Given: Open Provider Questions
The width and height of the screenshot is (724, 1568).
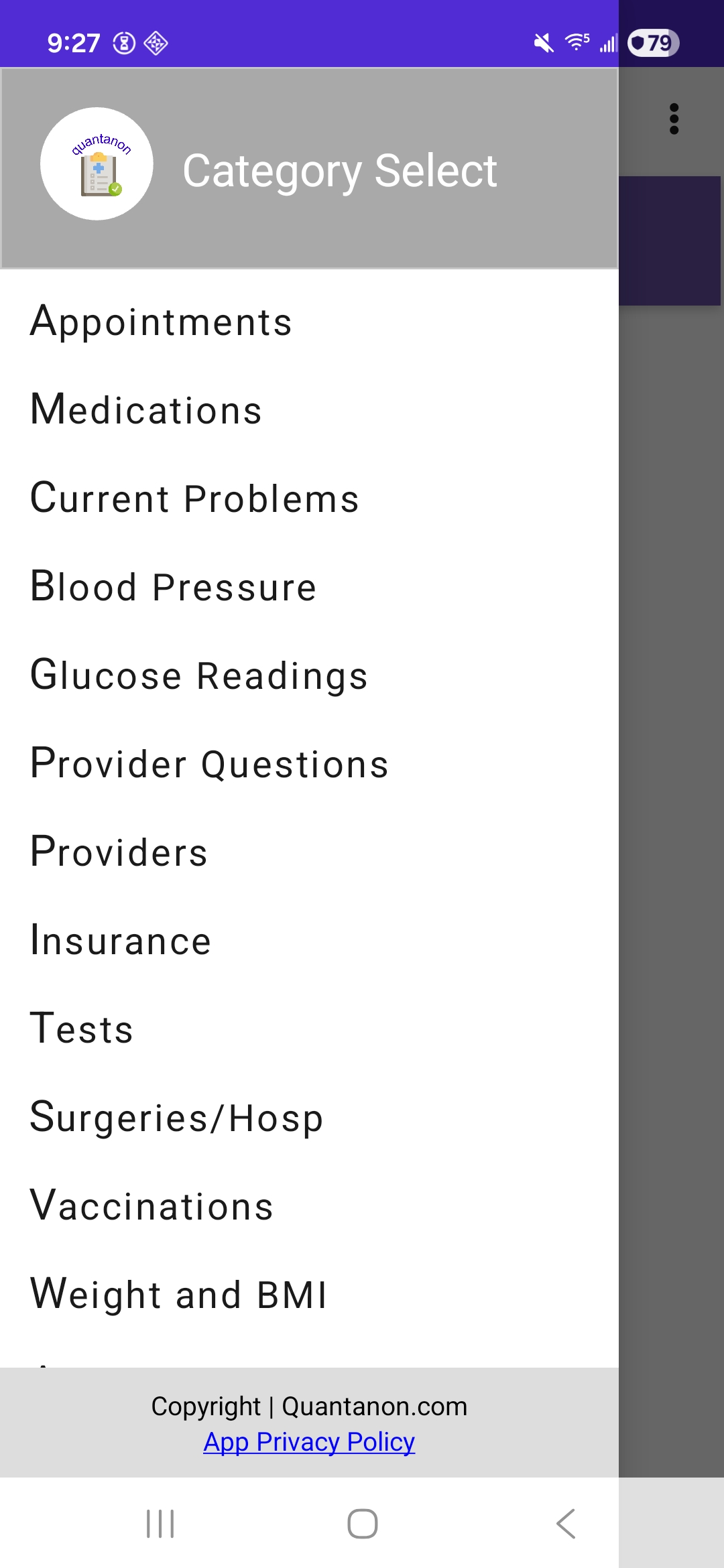Looking at the screenshot, I should click(x=210, y=764).
